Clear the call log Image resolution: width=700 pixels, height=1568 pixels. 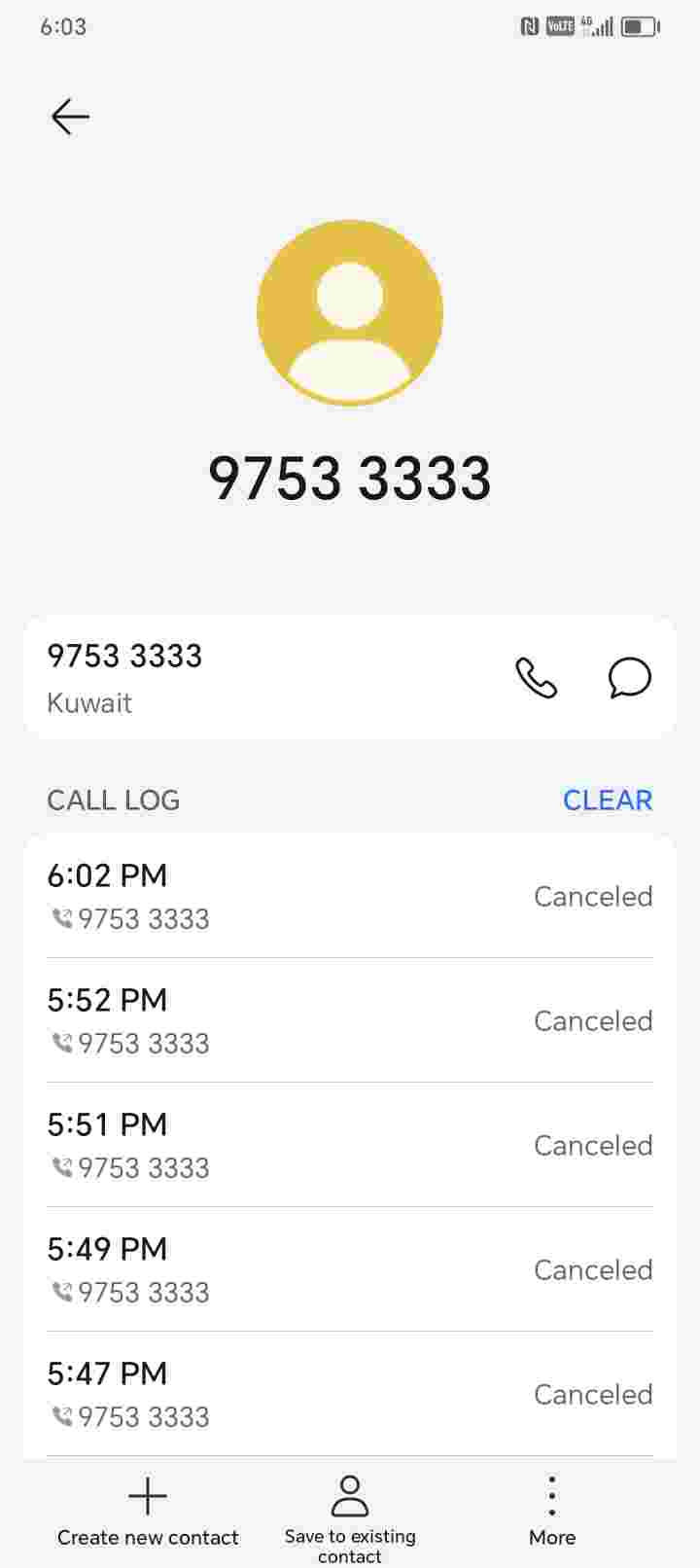pyautogui.click(x=607, y=800)
